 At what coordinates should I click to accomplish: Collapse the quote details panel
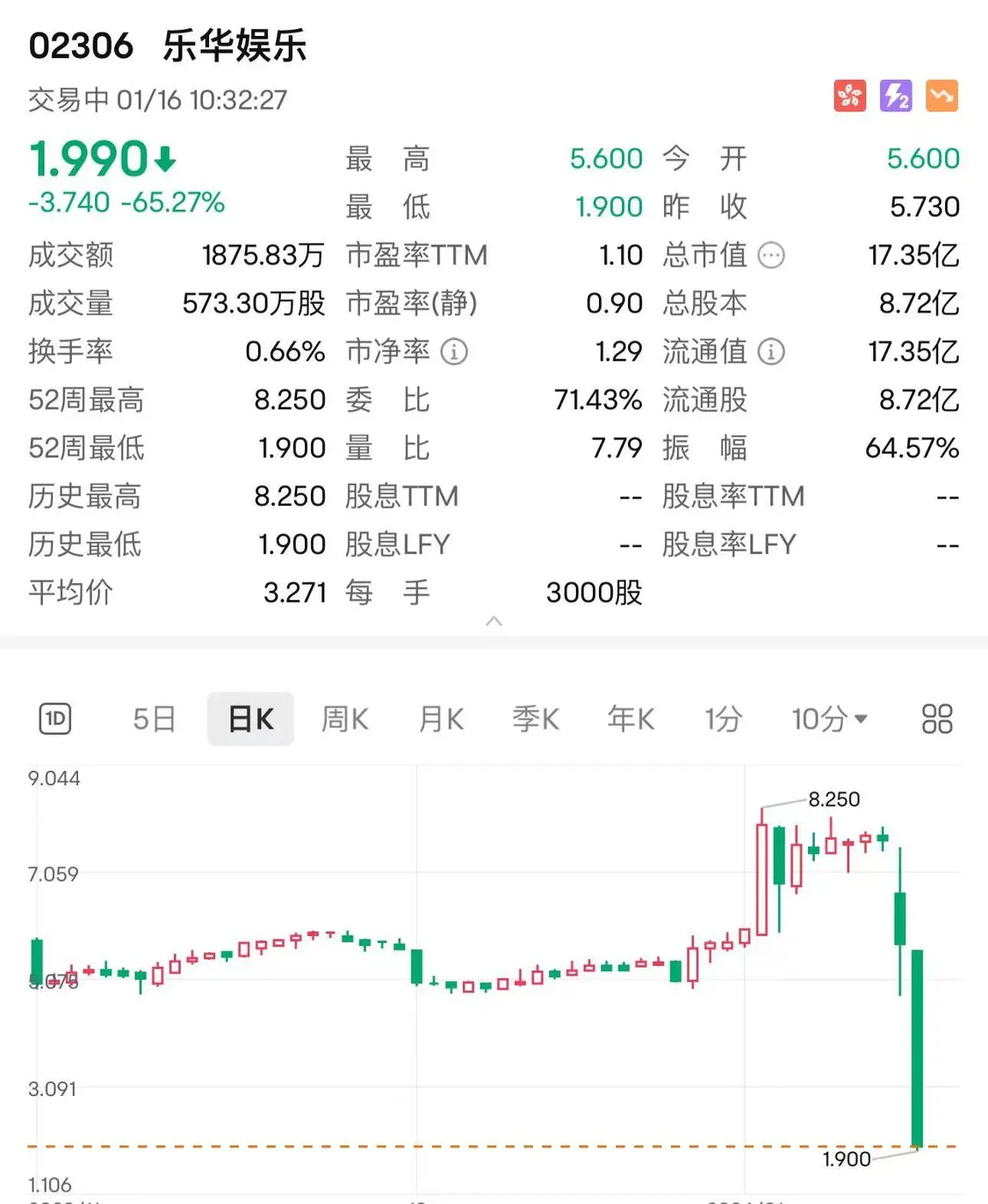coord(494,622)
